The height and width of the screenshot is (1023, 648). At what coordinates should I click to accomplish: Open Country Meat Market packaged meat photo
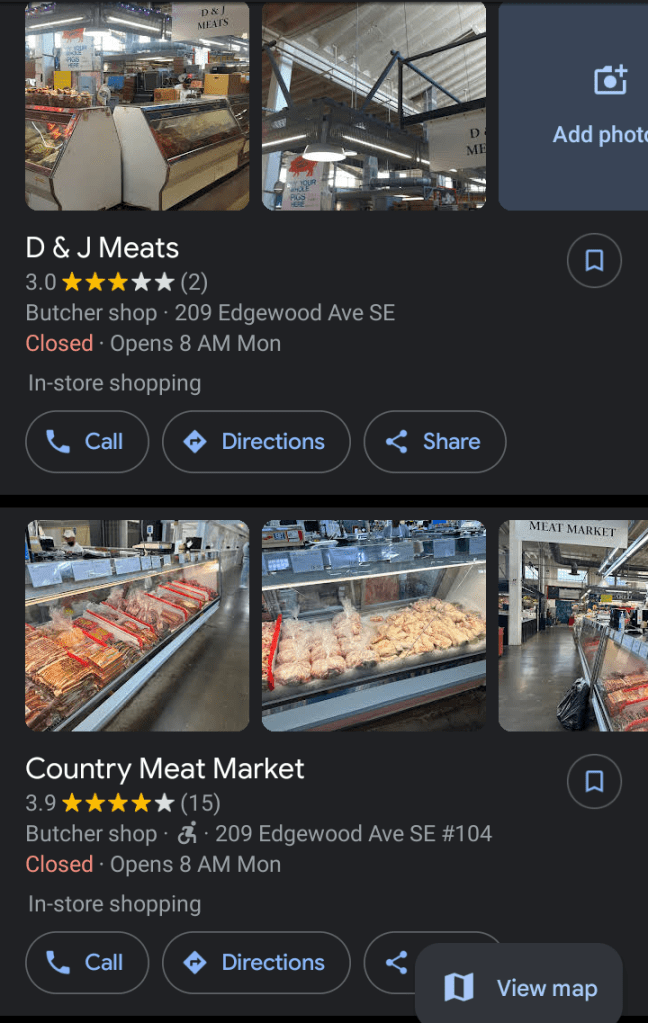tap(137, 625)
